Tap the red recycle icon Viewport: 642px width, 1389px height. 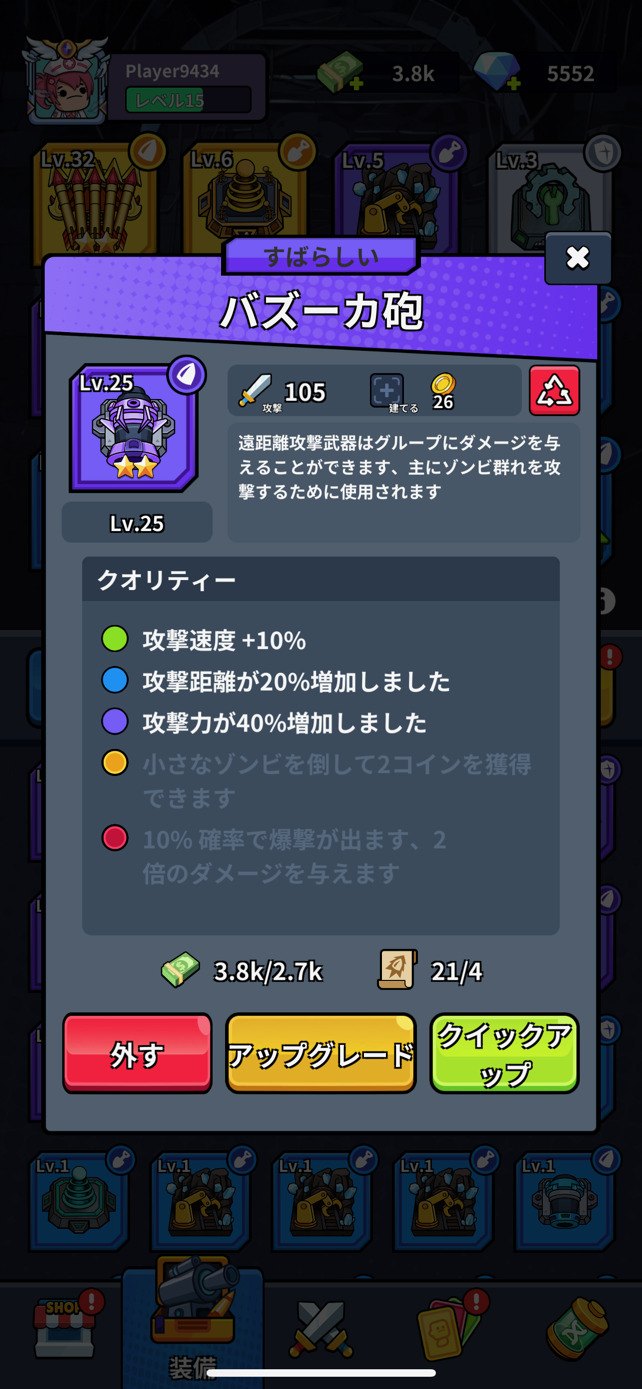pyautogui.click(x=554, y=390)
